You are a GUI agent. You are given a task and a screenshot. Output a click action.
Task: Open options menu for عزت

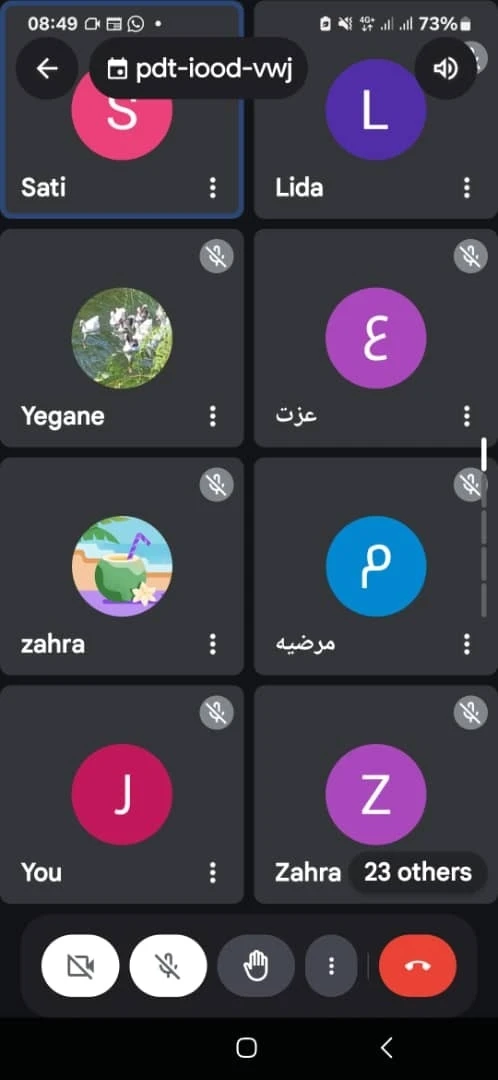(467, 416)
